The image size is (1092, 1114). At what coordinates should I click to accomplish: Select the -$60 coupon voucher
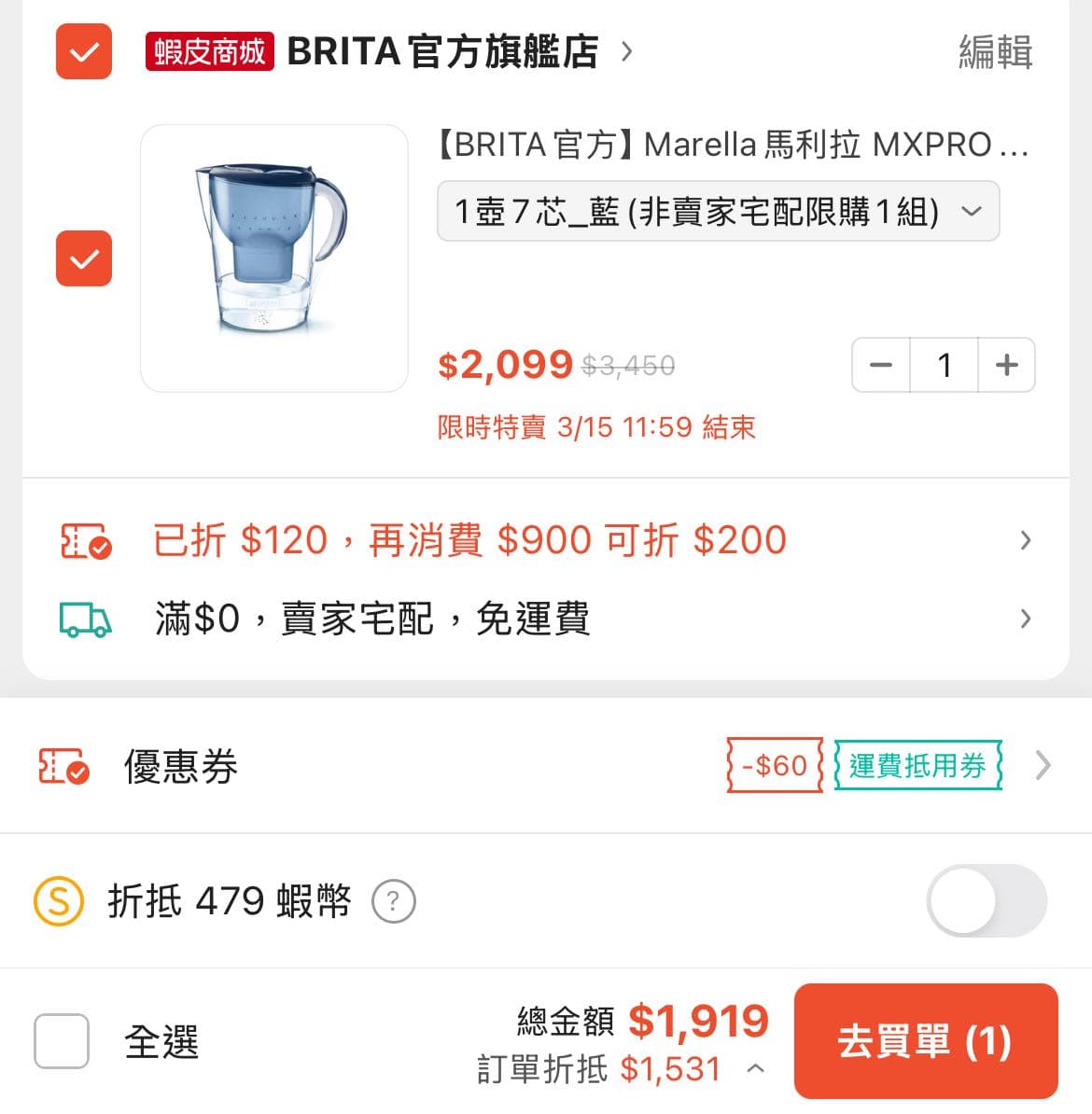tap(774, 765)
